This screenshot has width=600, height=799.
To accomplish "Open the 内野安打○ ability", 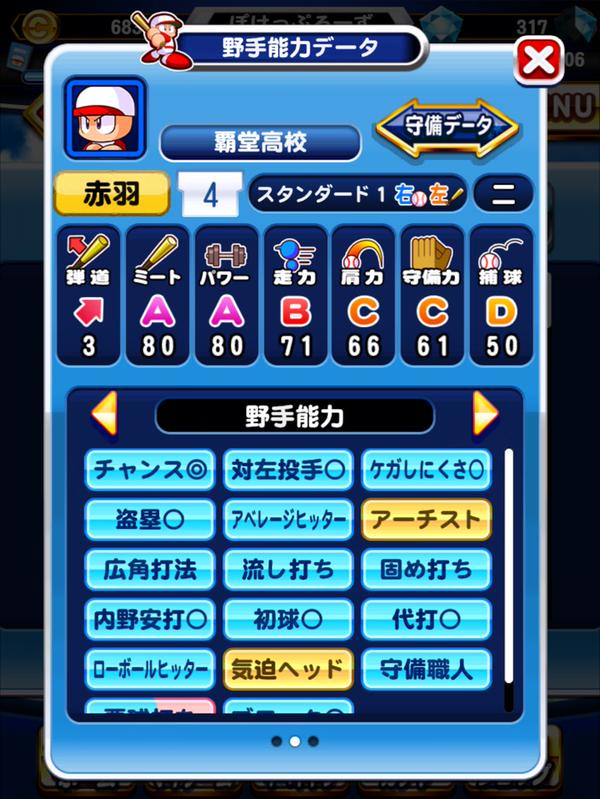I will tap(150, 619).
